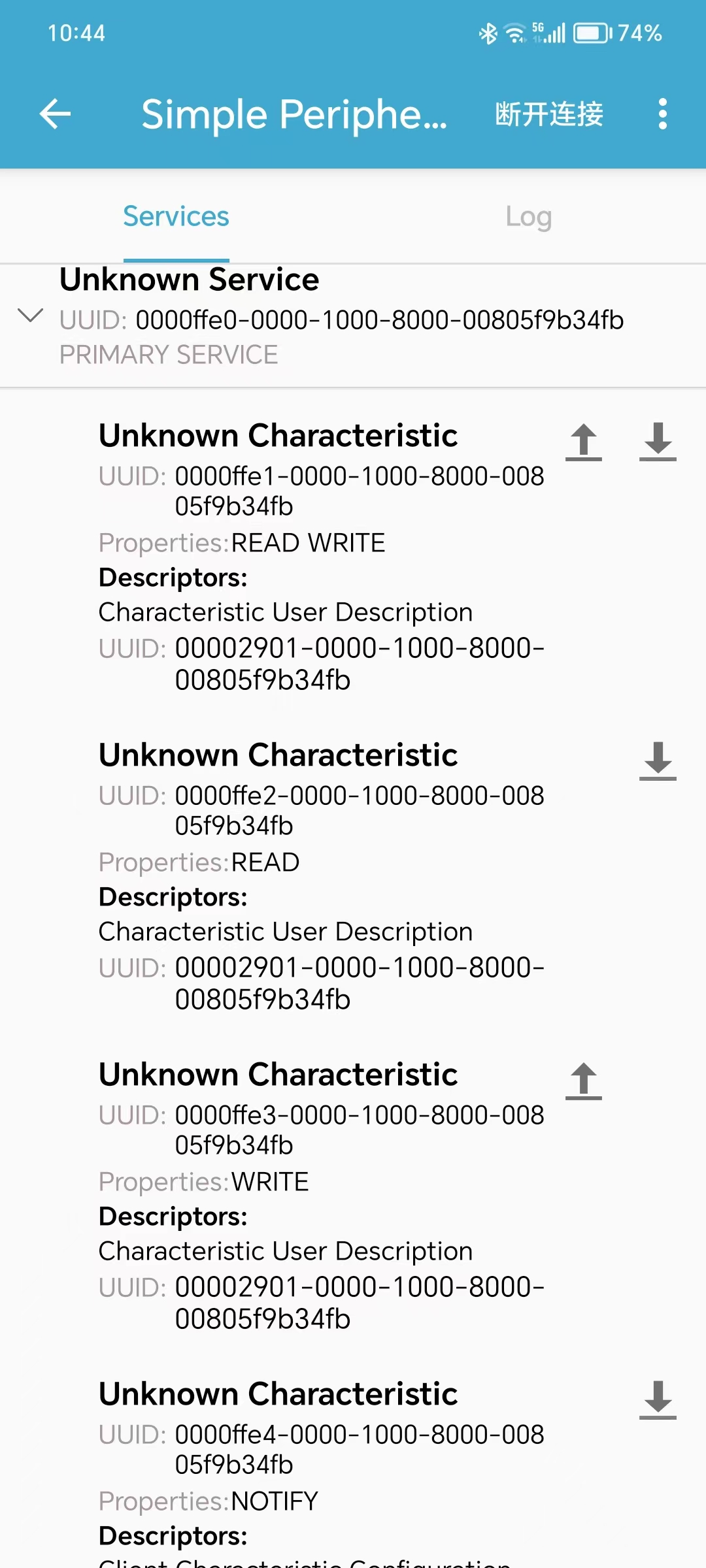Tap 断开连接 to disconnect the device

click(x=549, y=114)
